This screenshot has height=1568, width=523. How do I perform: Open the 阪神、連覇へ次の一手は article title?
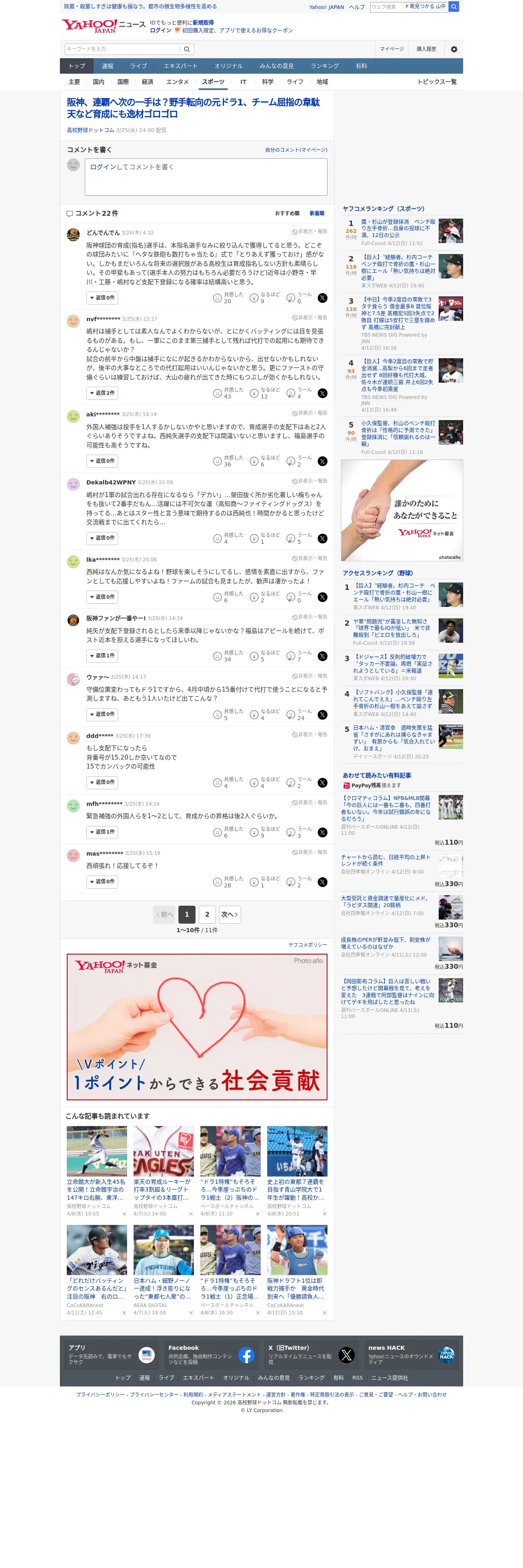pos(193,108)
